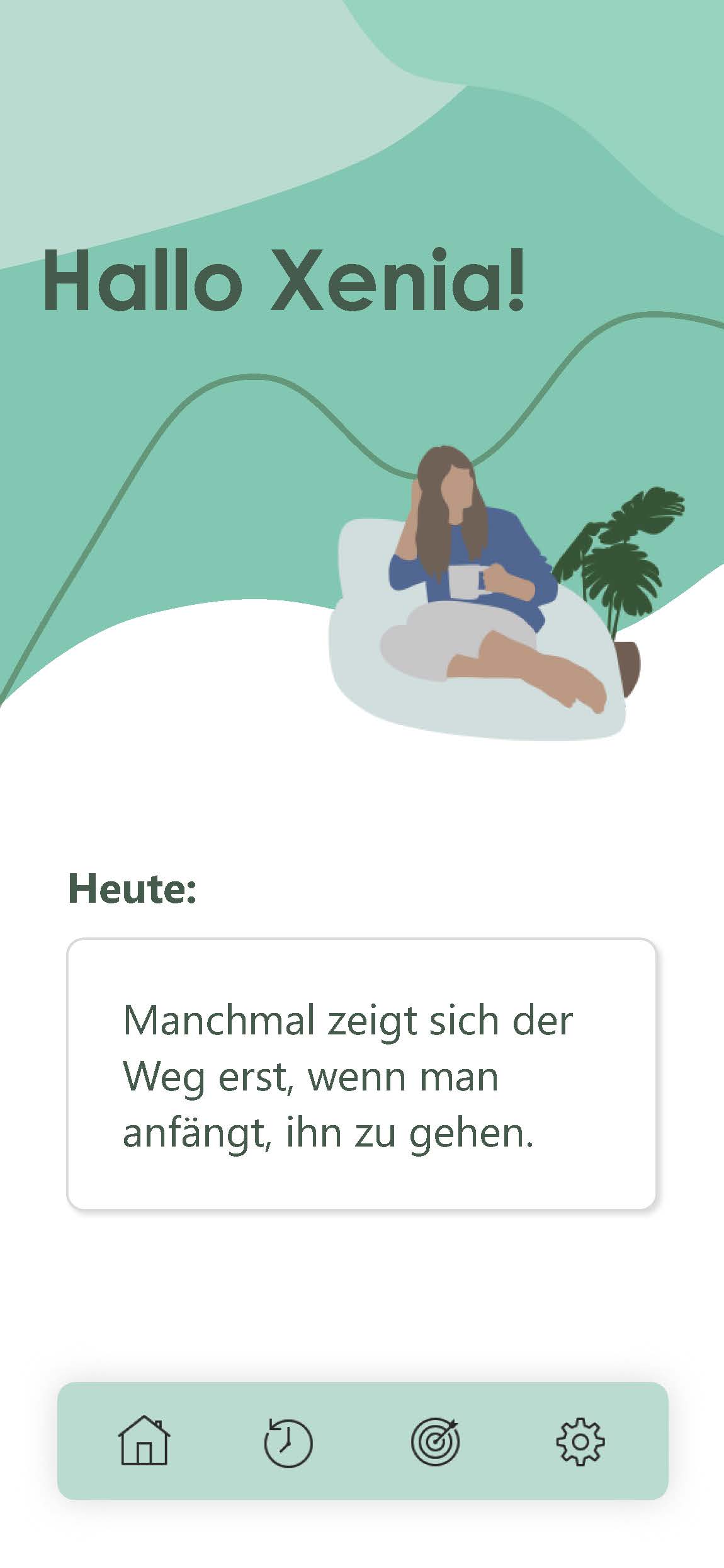Go to the Home tab
The height and width of the screenshot is (1568, 724).
(144, 1441)
